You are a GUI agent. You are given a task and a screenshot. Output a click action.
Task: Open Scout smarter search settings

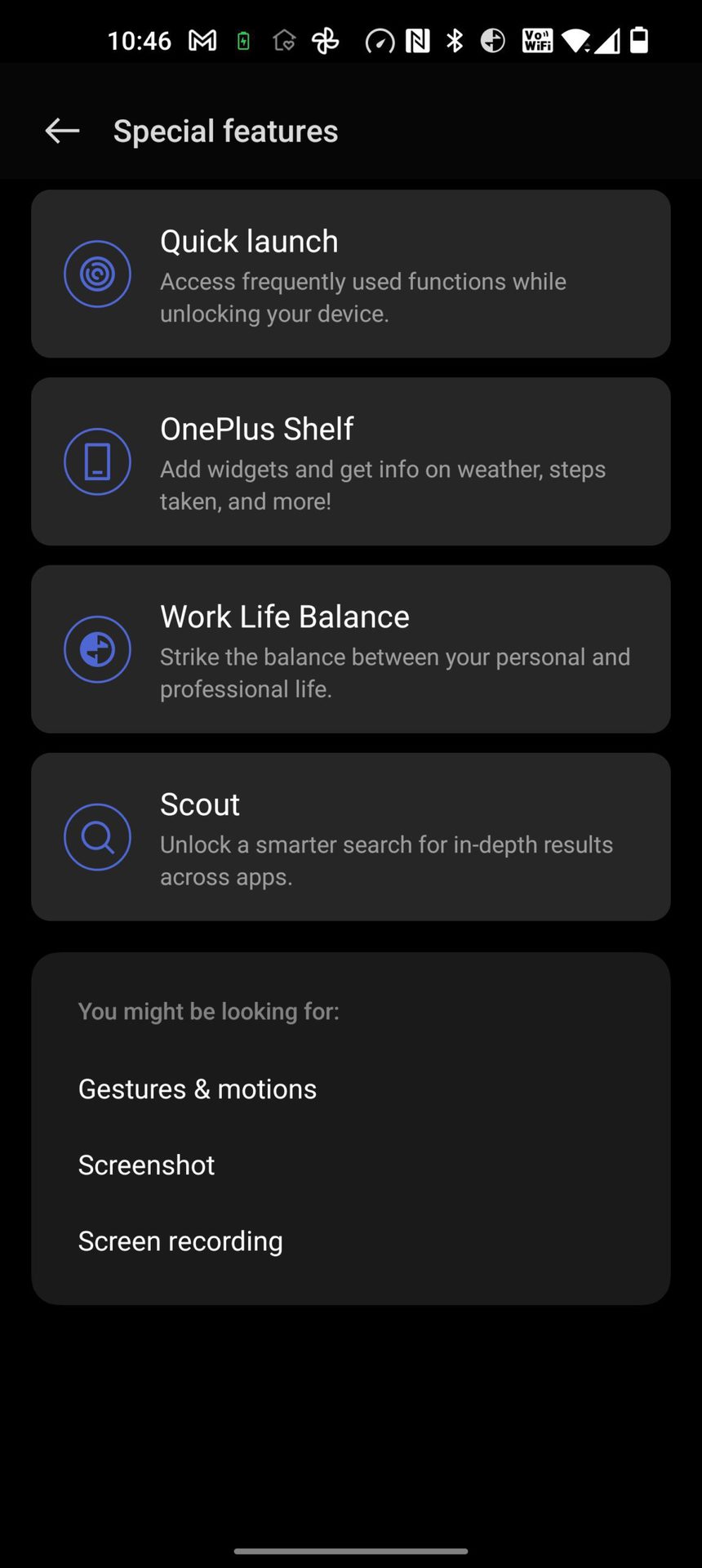pos(351,838)
